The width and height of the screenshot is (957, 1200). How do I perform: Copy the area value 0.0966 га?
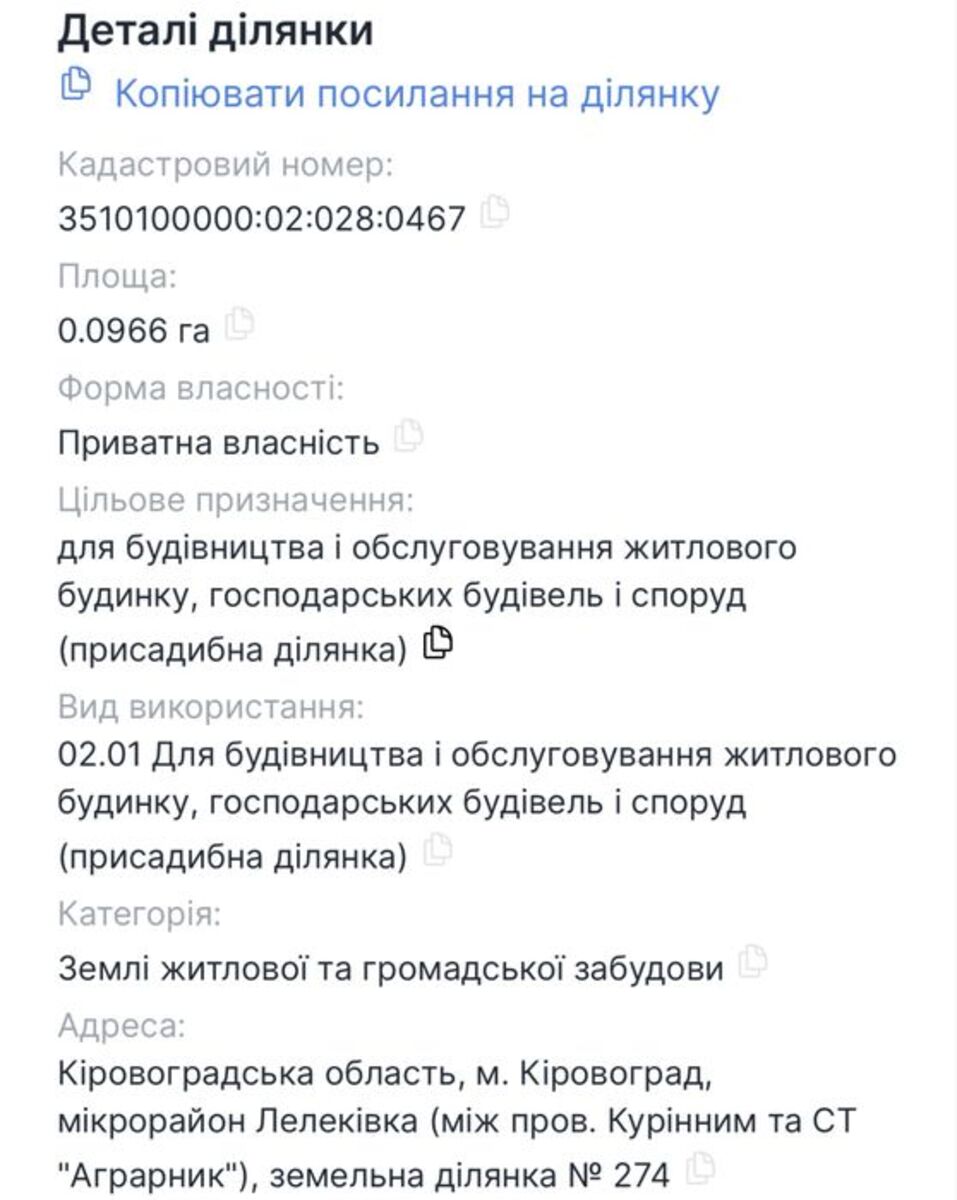[240, 323]
